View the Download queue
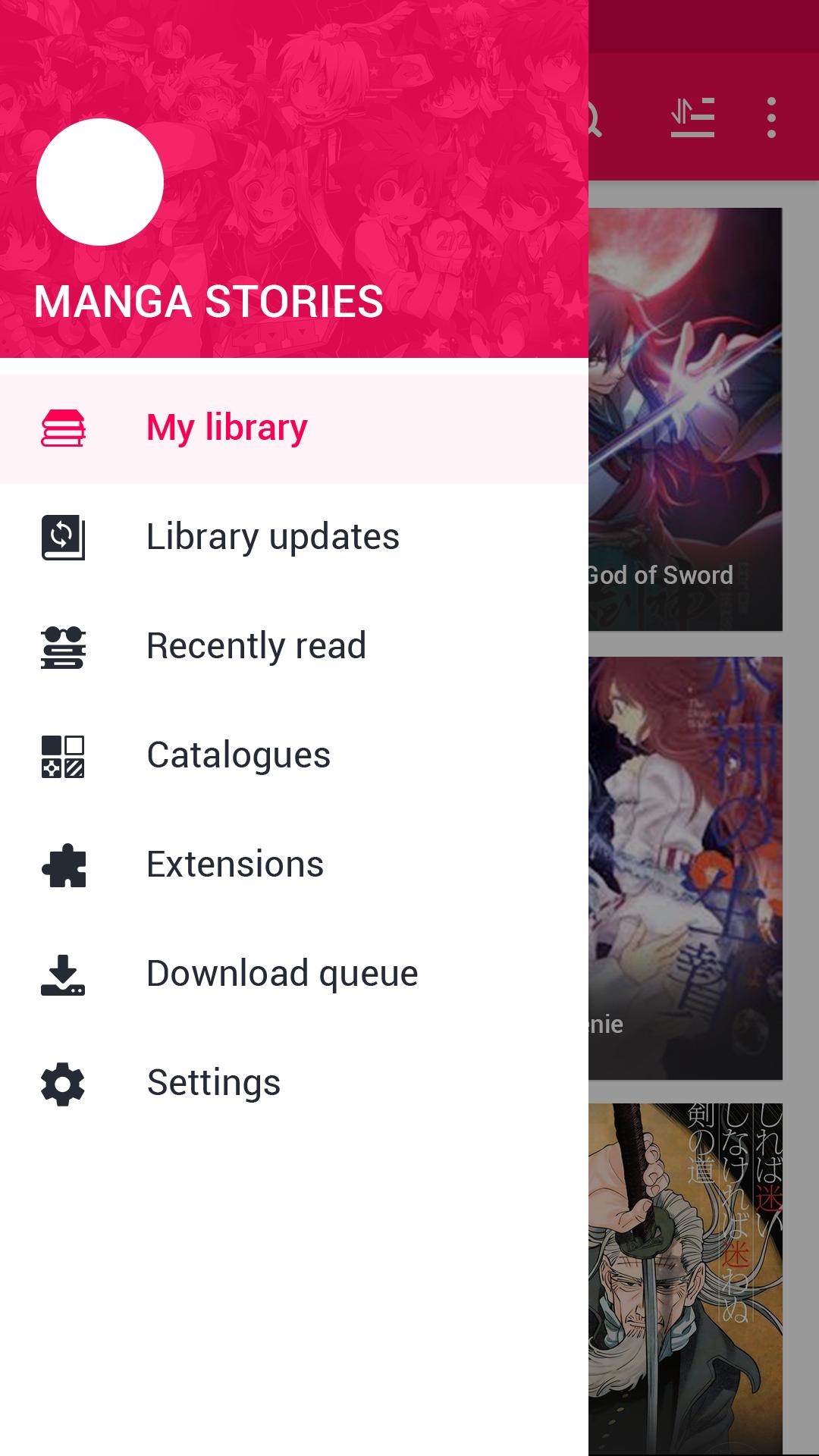This screenshot has height=1456, width=819. pyautogui.click(x=281, y=974)
